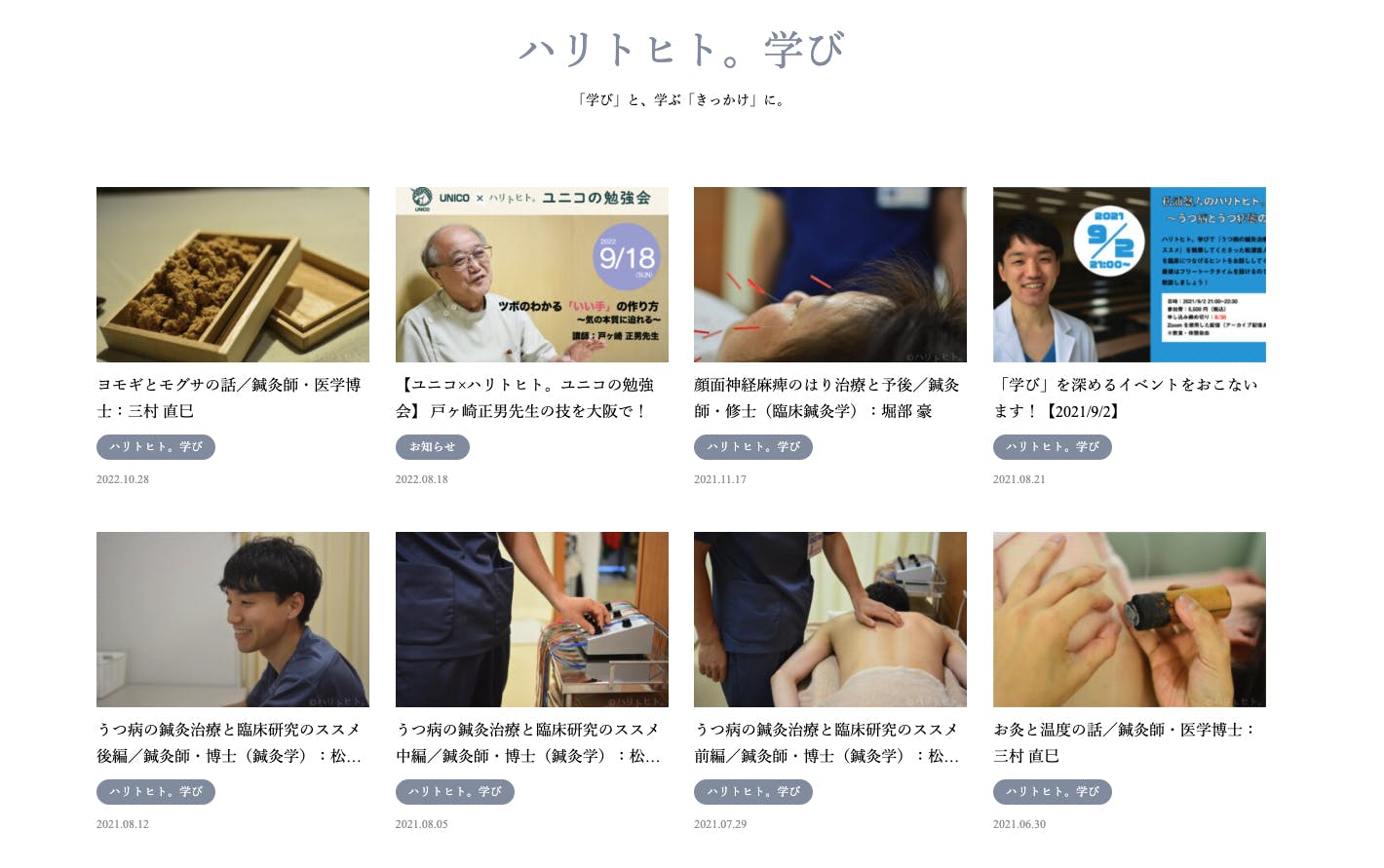Tap the ハリトヒト。学び tag dated 2021.08.21
1384x868 pixels.
[1053, 447]
